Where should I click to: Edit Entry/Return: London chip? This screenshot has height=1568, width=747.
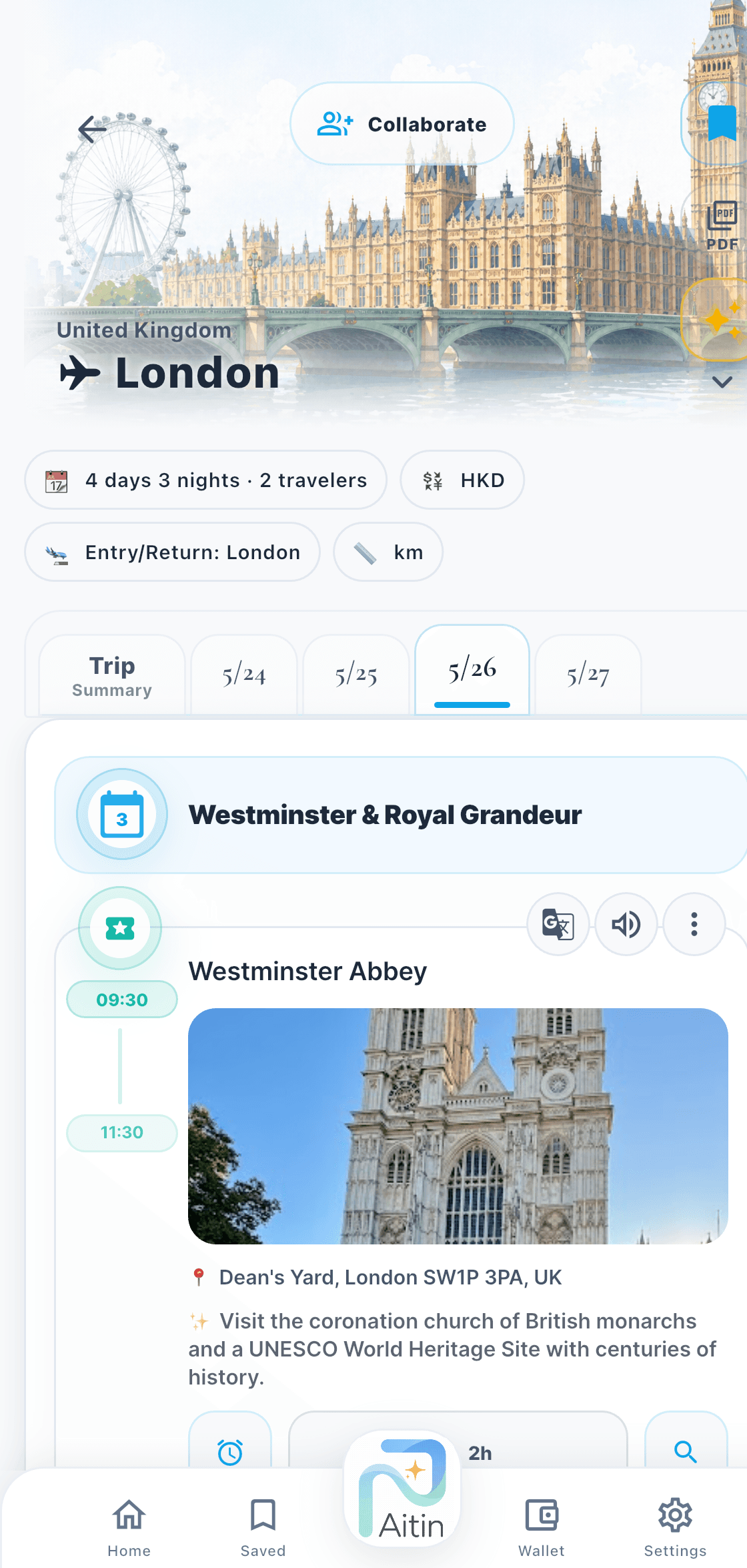coord(172,552)
